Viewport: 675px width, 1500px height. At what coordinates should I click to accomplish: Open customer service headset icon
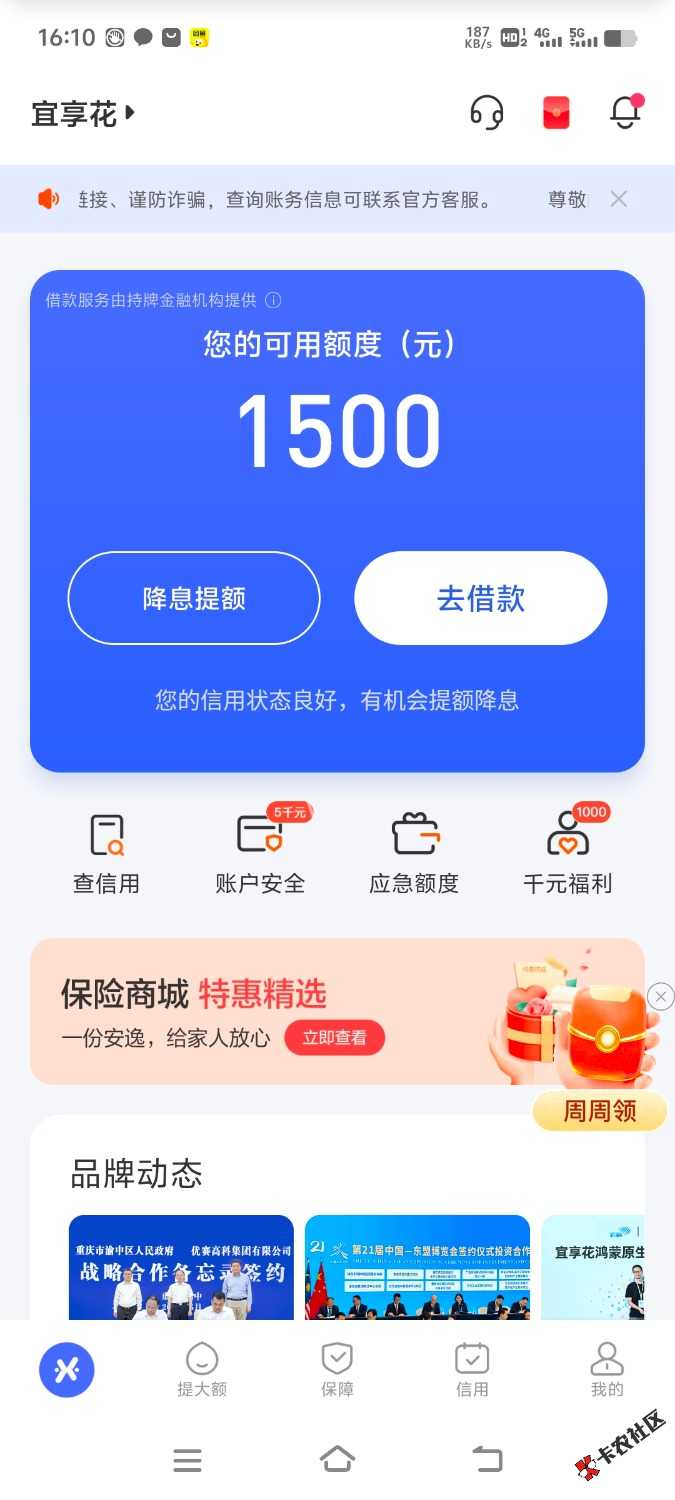[487, 113]
